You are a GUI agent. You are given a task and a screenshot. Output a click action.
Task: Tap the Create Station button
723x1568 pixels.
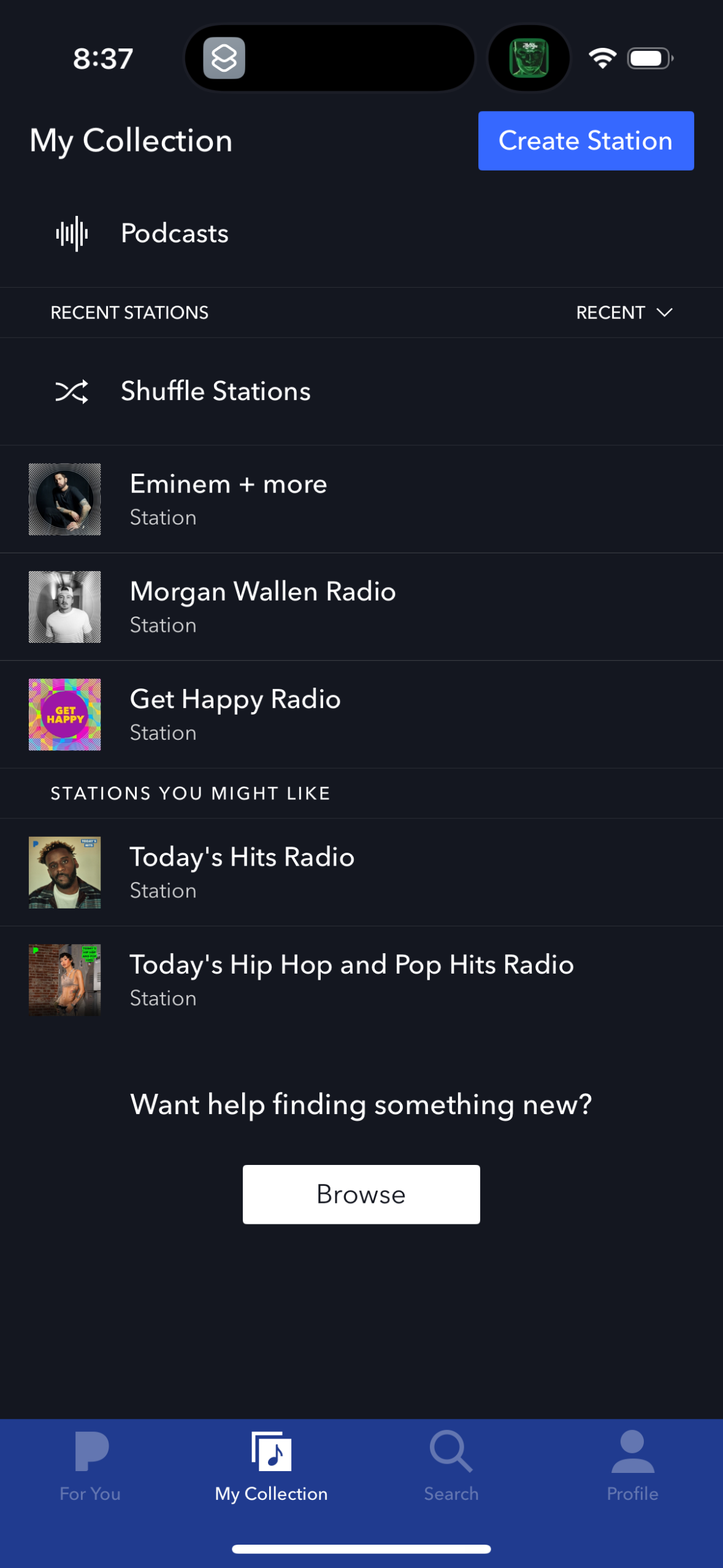[584, 140]
